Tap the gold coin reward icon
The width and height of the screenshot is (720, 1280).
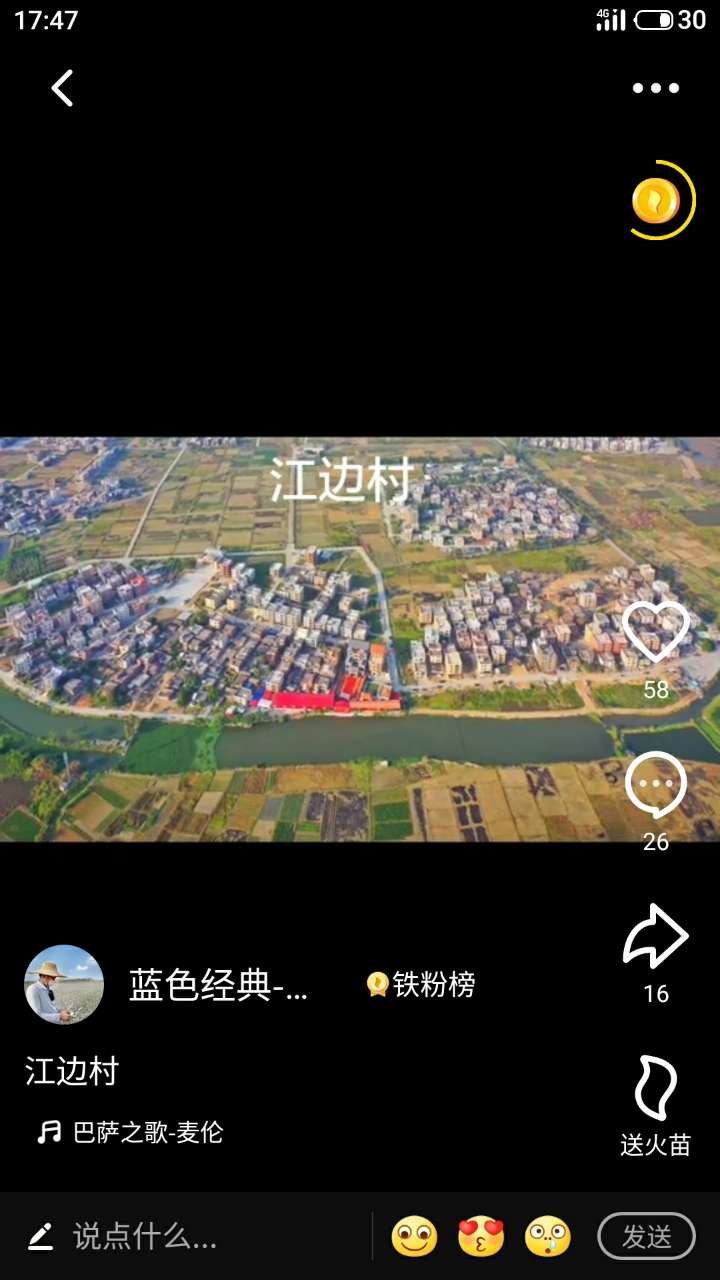tap(657, 201)
